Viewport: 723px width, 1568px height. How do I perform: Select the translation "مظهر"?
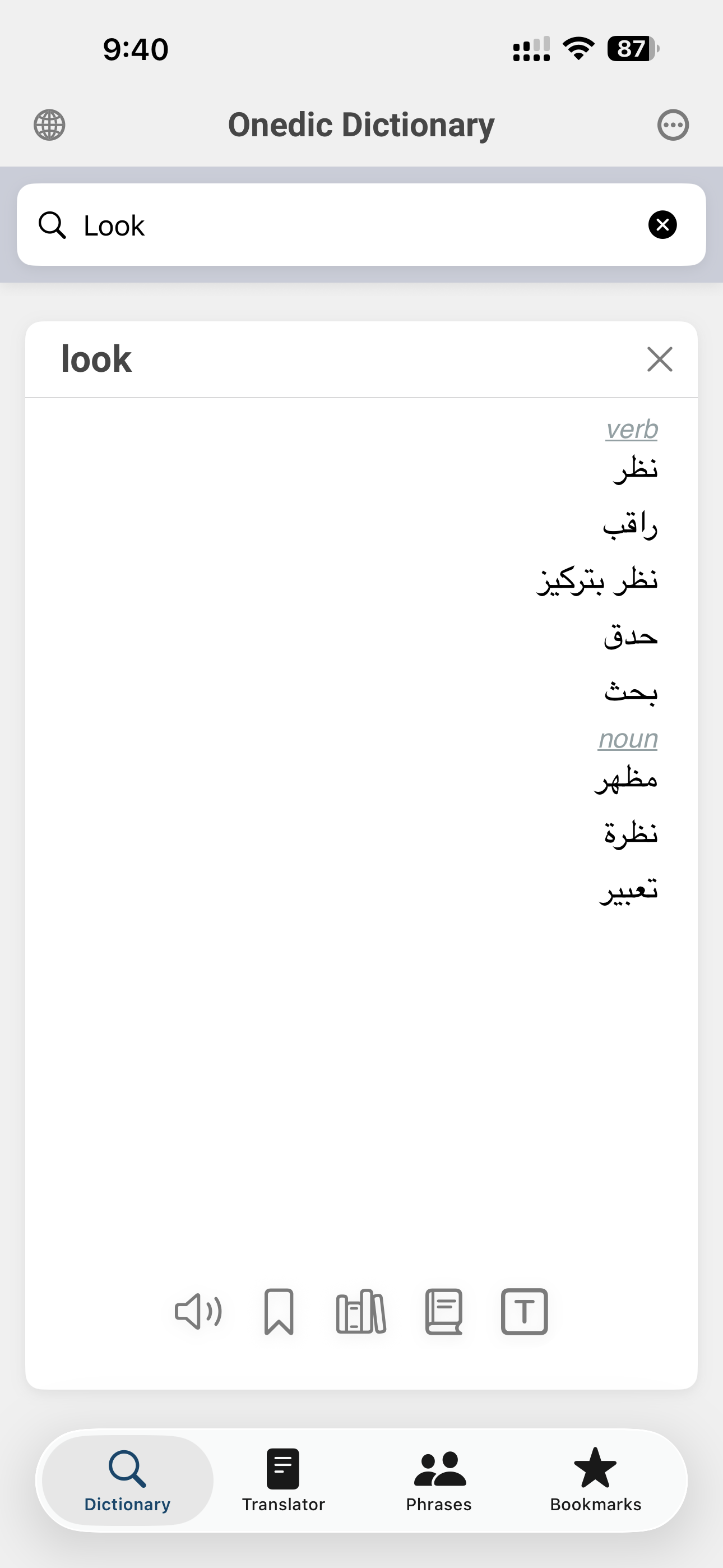point(628,780)
